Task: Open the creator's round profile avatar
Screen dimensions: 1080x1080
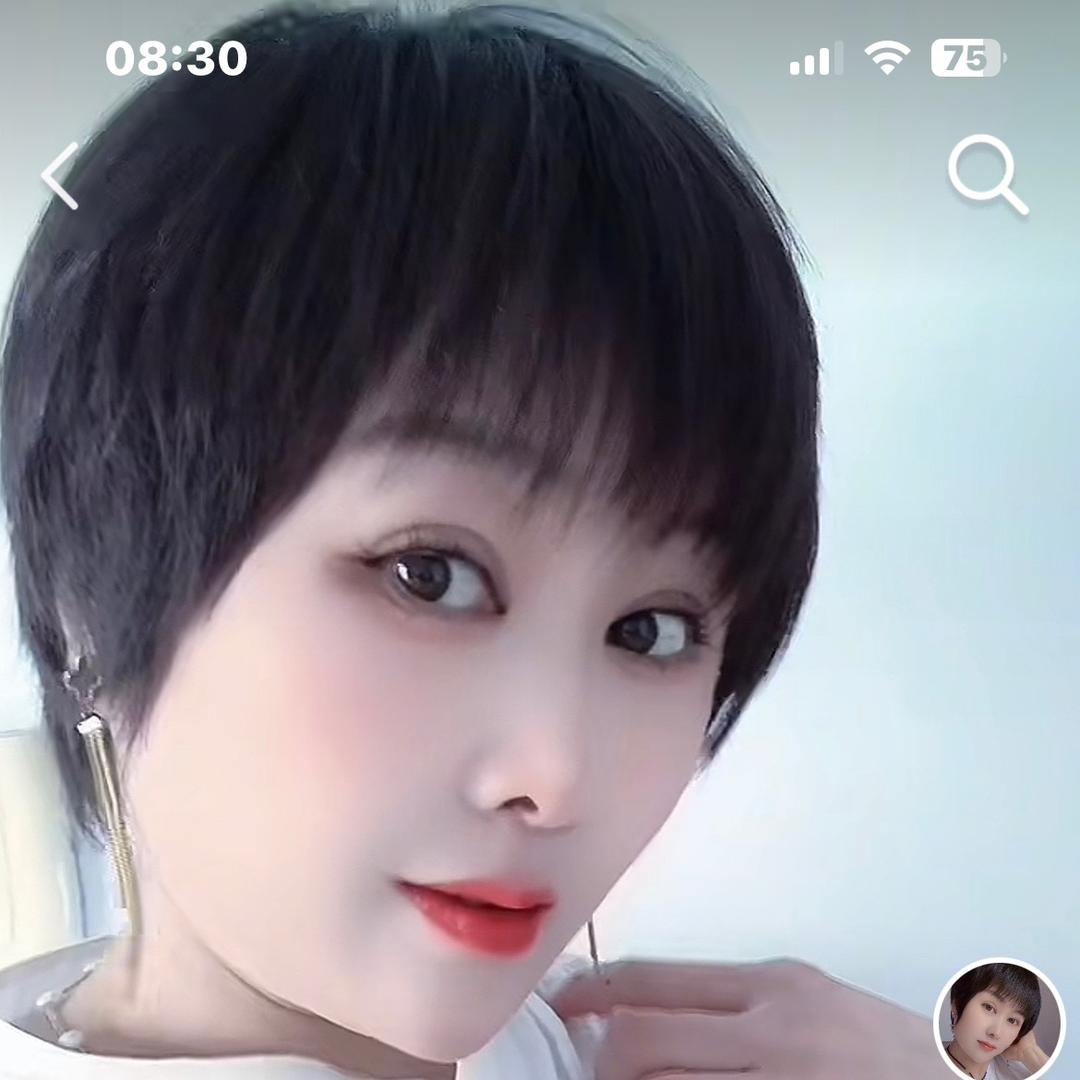Action: (999, 1022)
